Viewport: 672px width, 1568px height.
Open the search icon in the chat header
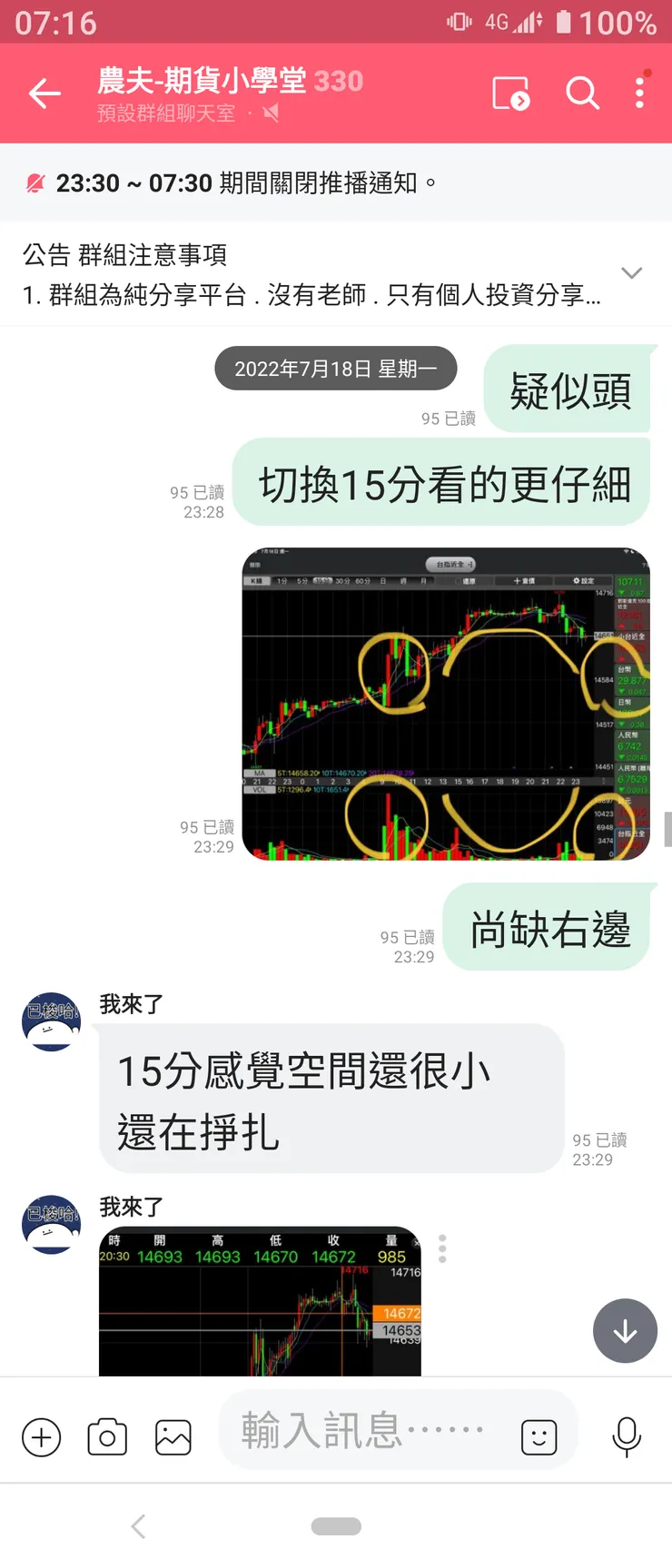point(583,93)
